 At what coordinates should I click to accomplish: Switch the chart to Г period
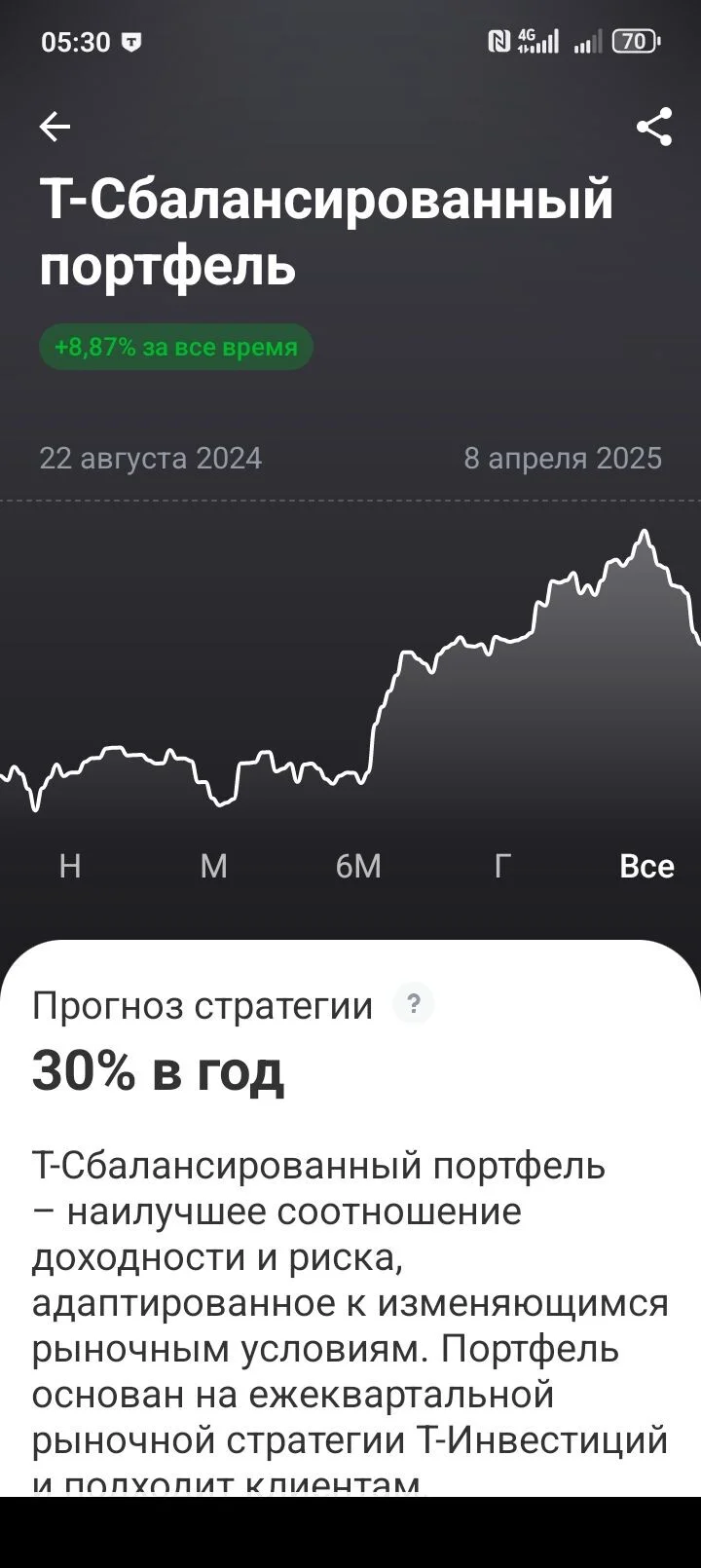coord(502,866)
